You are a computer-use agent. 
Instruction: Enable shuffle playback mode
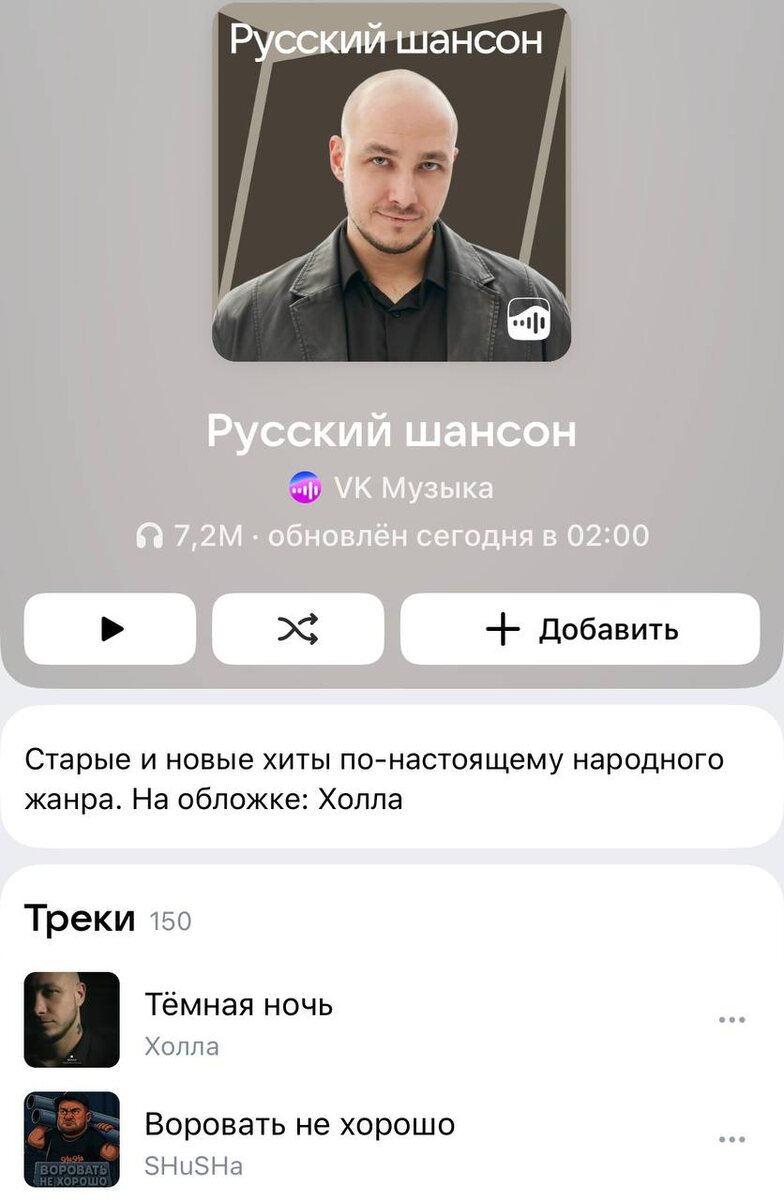point(298,629)
